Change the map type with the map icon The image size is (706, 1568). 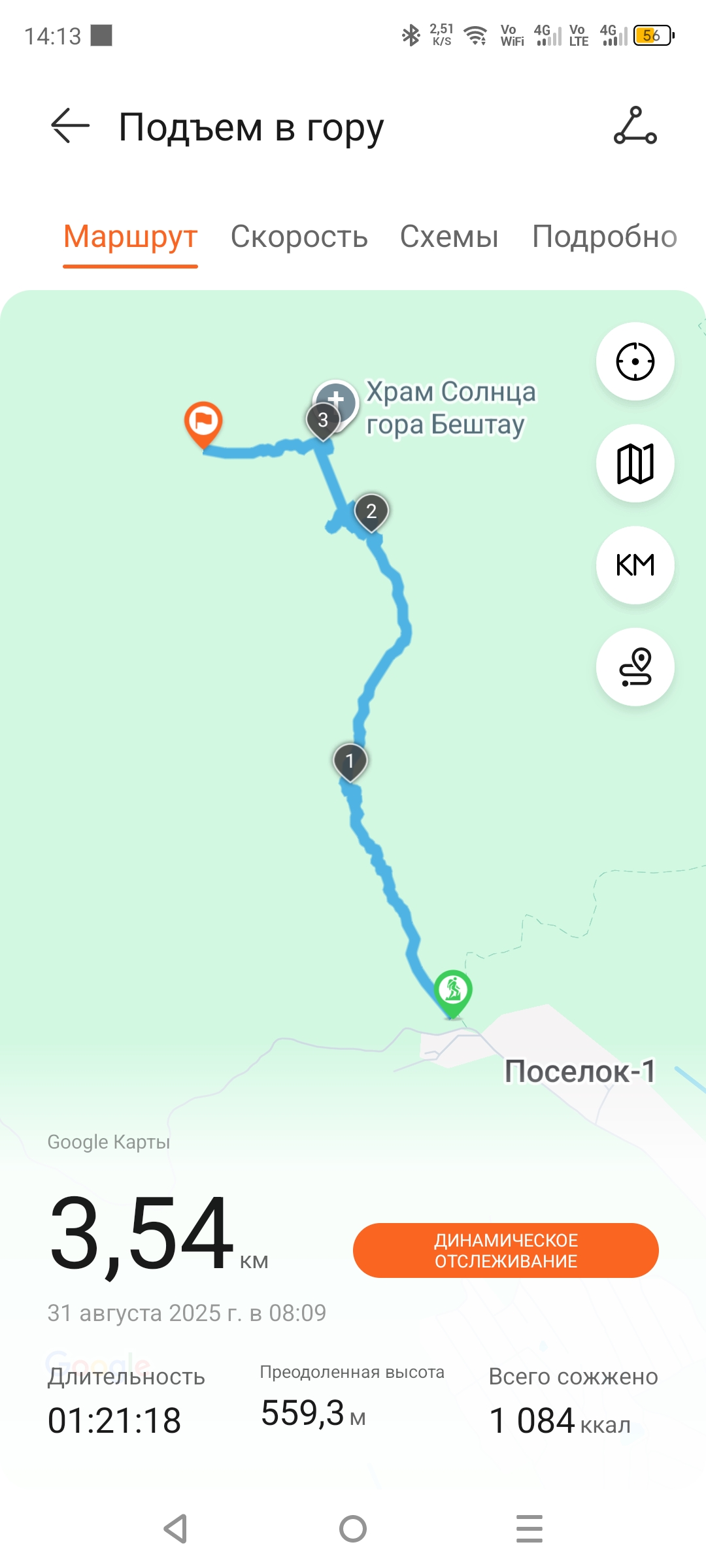point(635,463)
